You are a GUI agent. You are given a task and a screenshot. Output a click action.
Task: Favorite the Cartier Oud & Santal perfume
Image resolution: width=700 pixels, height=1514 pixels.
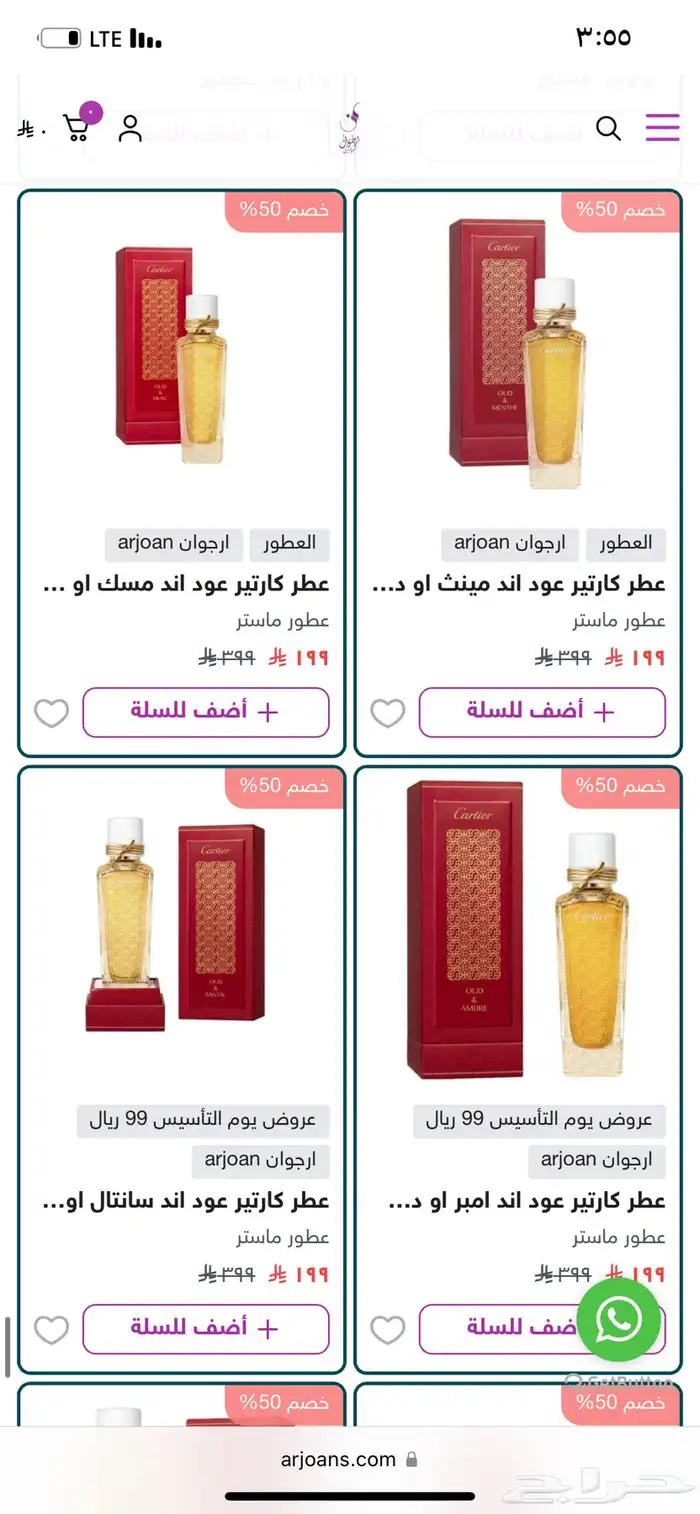52,1330
